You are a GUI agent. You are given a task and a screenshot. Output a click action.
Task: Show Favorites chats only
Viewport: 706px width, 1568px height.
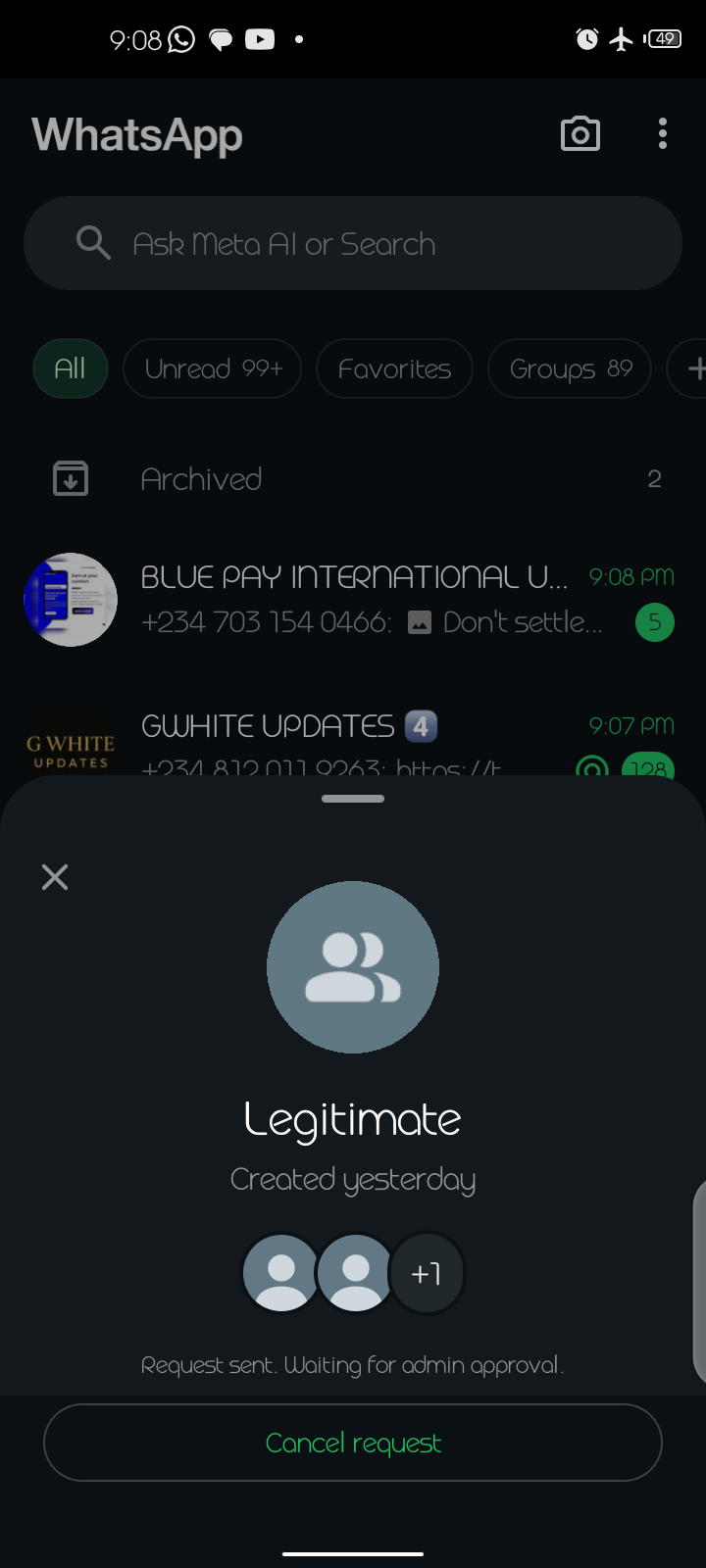(394, 368)
